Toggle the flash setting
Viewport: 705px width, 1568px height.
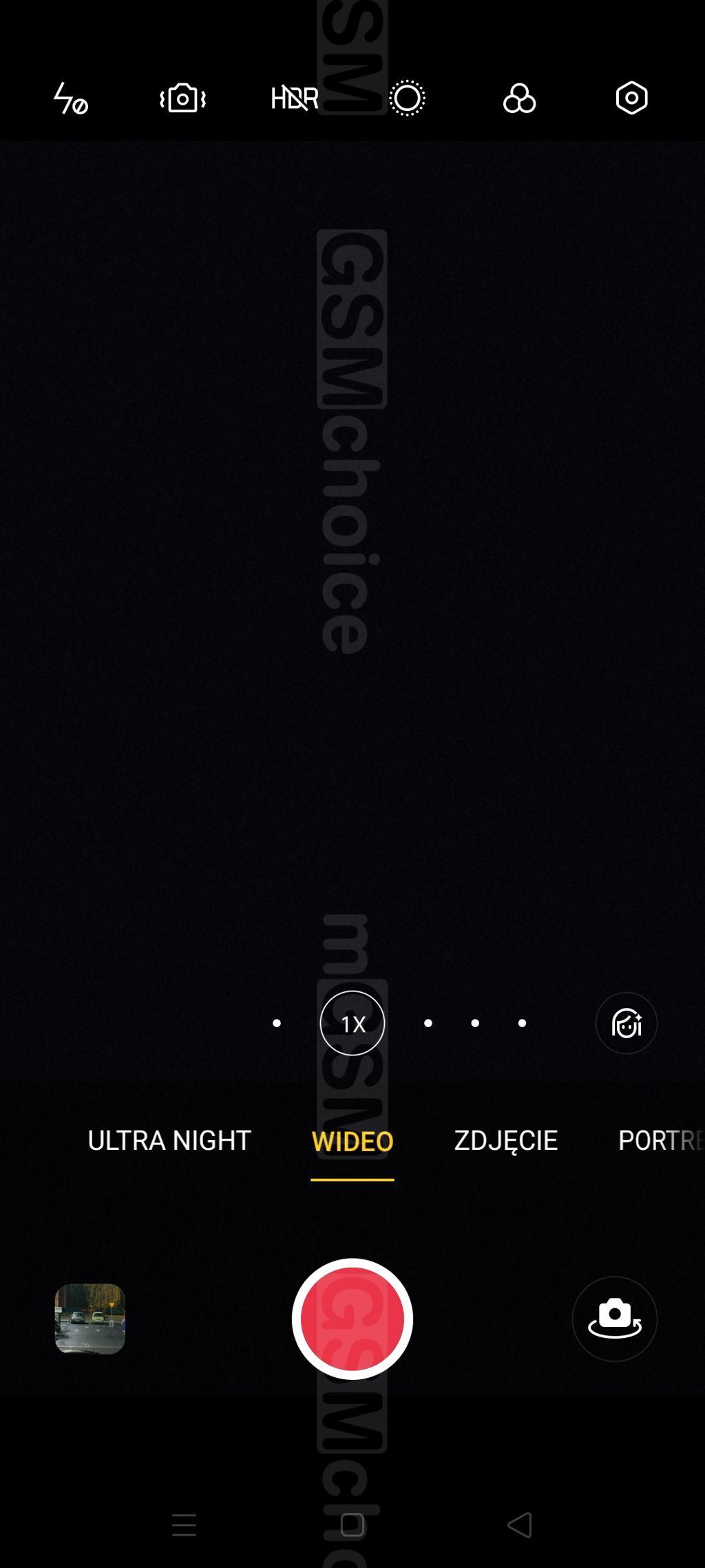[x=71, y=99]
